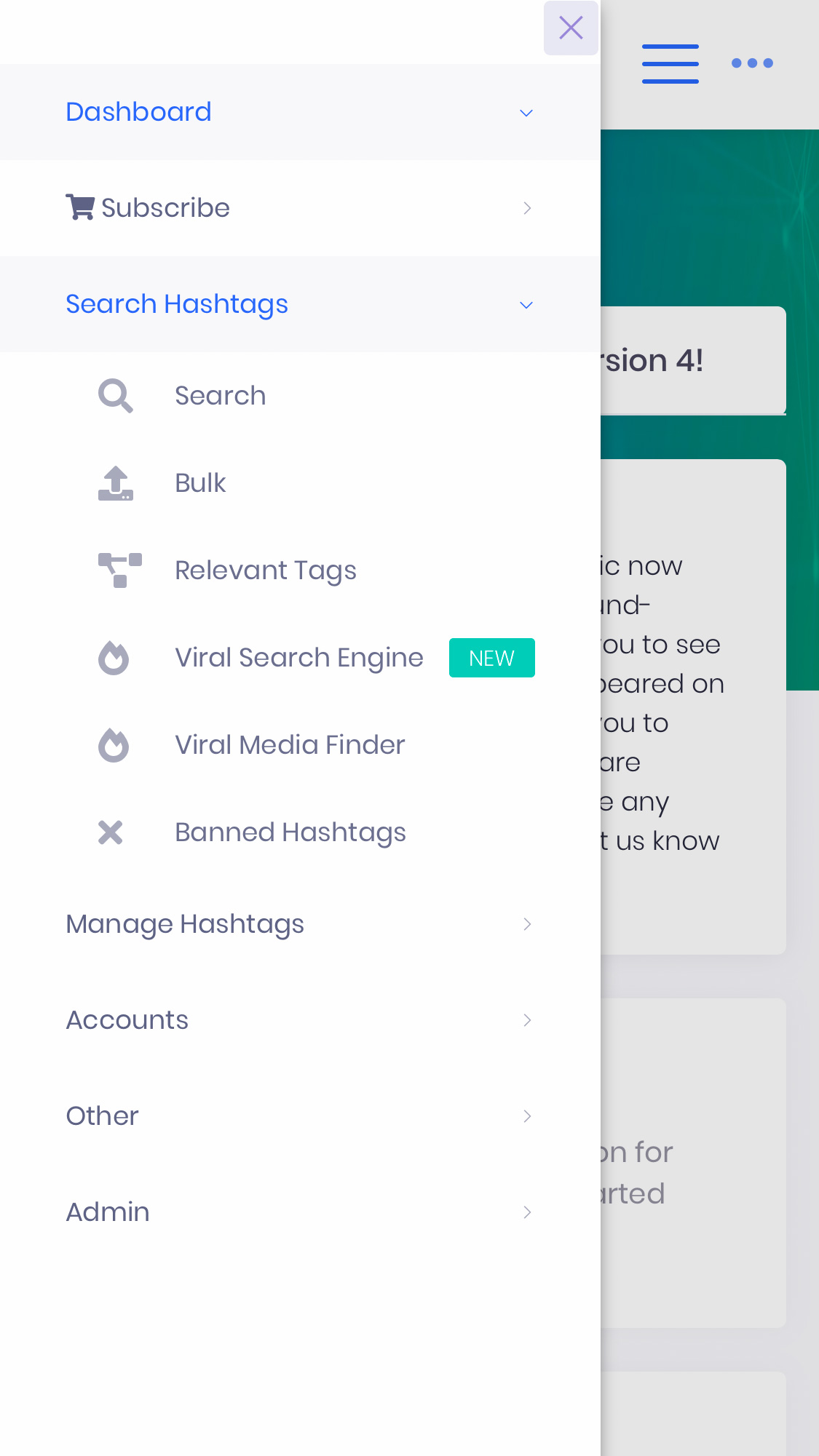Expand the Accounts section
The width and height of the screenshot is (819, 1456).
(x=298, y=1020)
